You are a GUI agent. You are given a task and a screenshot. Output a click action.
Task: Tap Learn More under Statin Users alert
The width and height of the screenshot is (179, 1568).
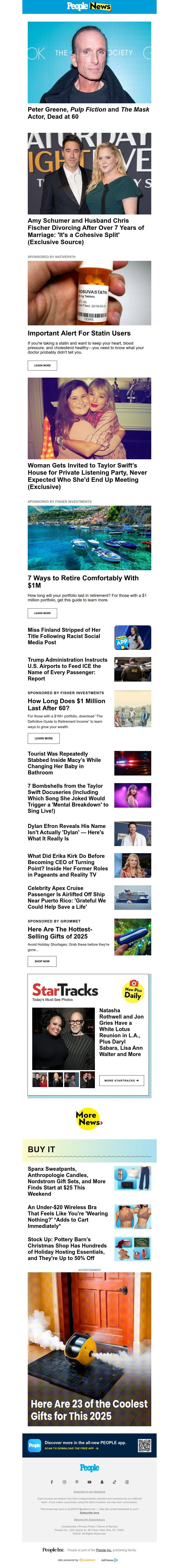pos(42,365)
